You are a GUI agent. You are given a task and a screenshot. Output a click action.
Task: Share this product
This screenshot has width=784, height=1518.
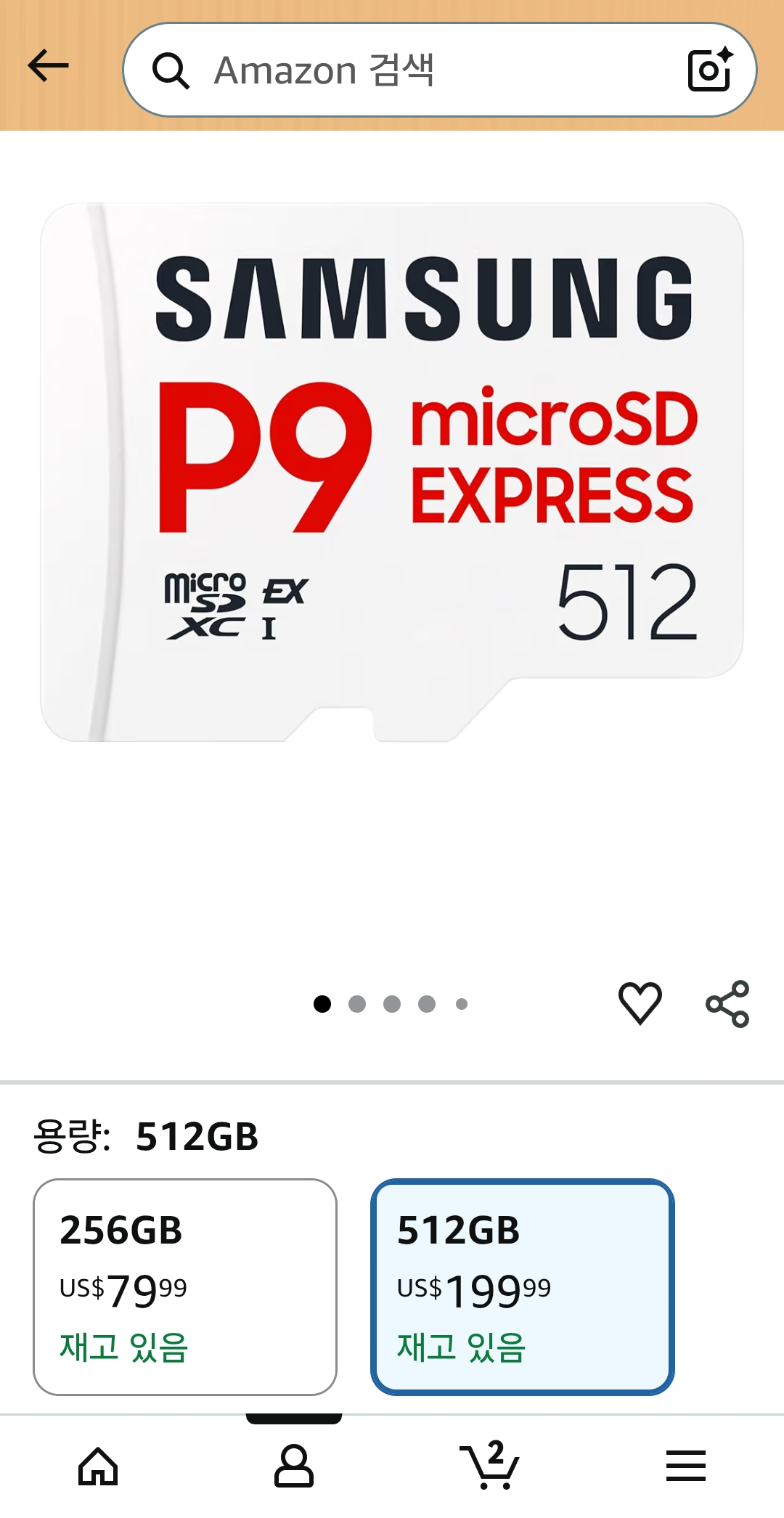(727, 1003)
